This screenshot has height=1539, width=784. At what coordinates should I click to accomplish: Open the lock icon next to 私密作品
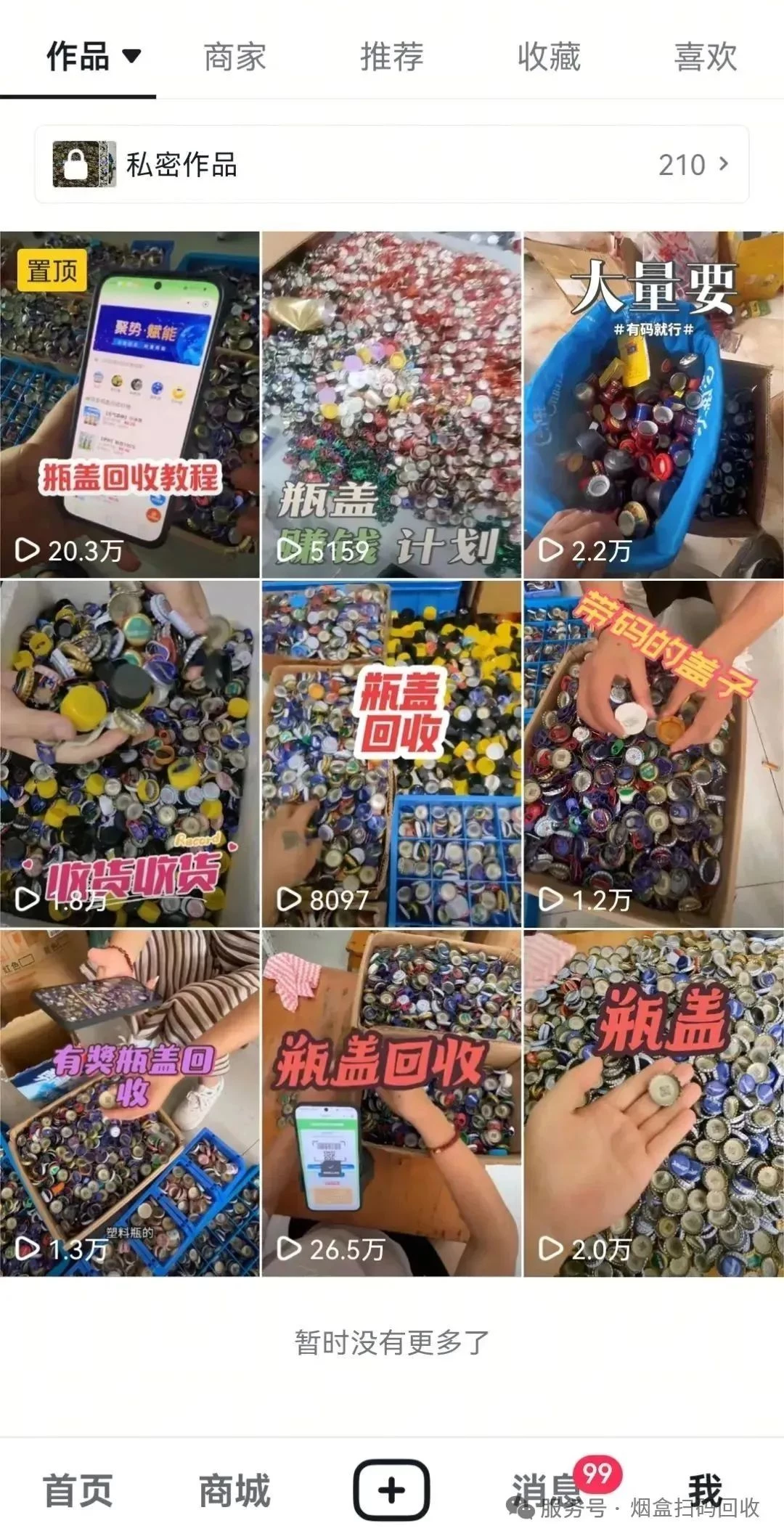78,165
